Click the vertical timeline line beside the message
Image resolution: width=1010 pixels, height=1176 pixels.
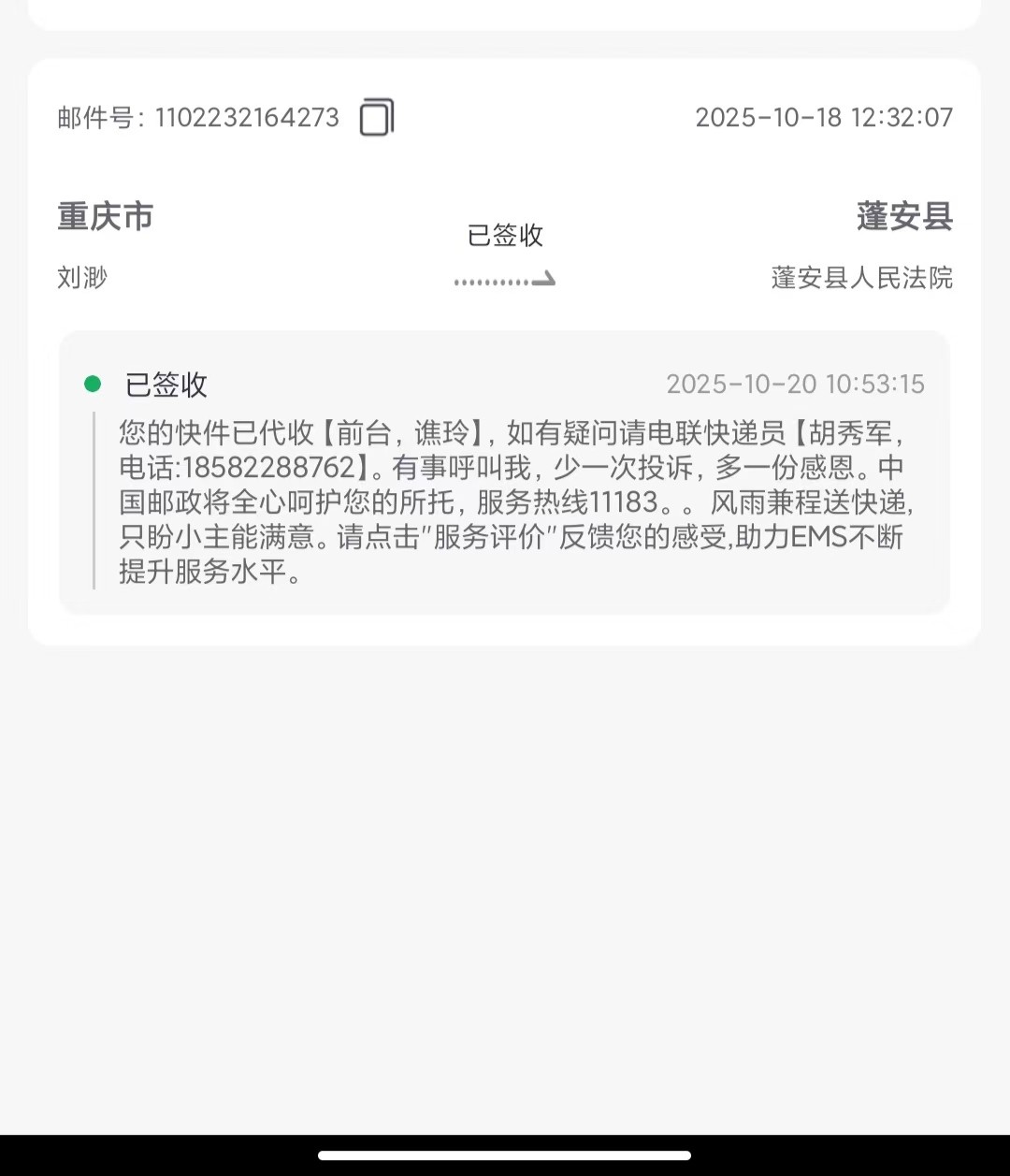tap(94, 501)
